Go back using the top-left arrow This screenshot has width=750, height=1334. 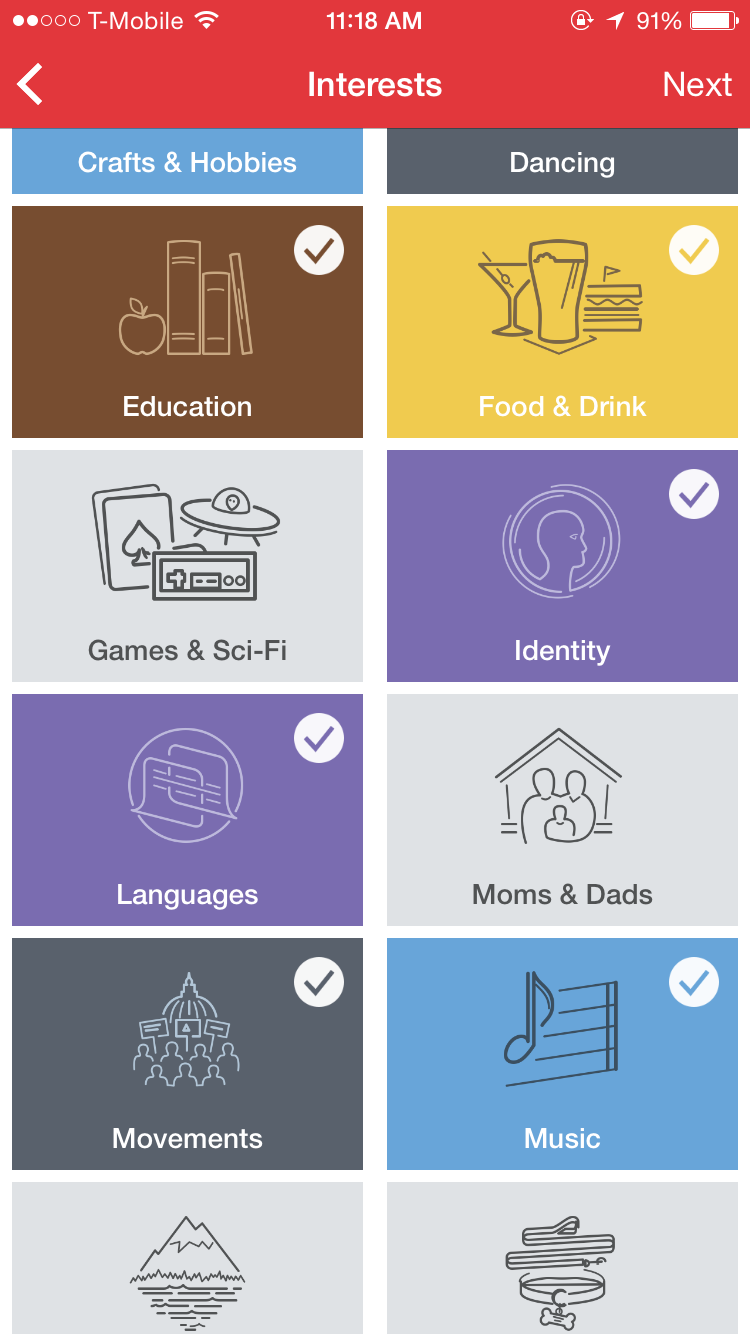[31, 84]
